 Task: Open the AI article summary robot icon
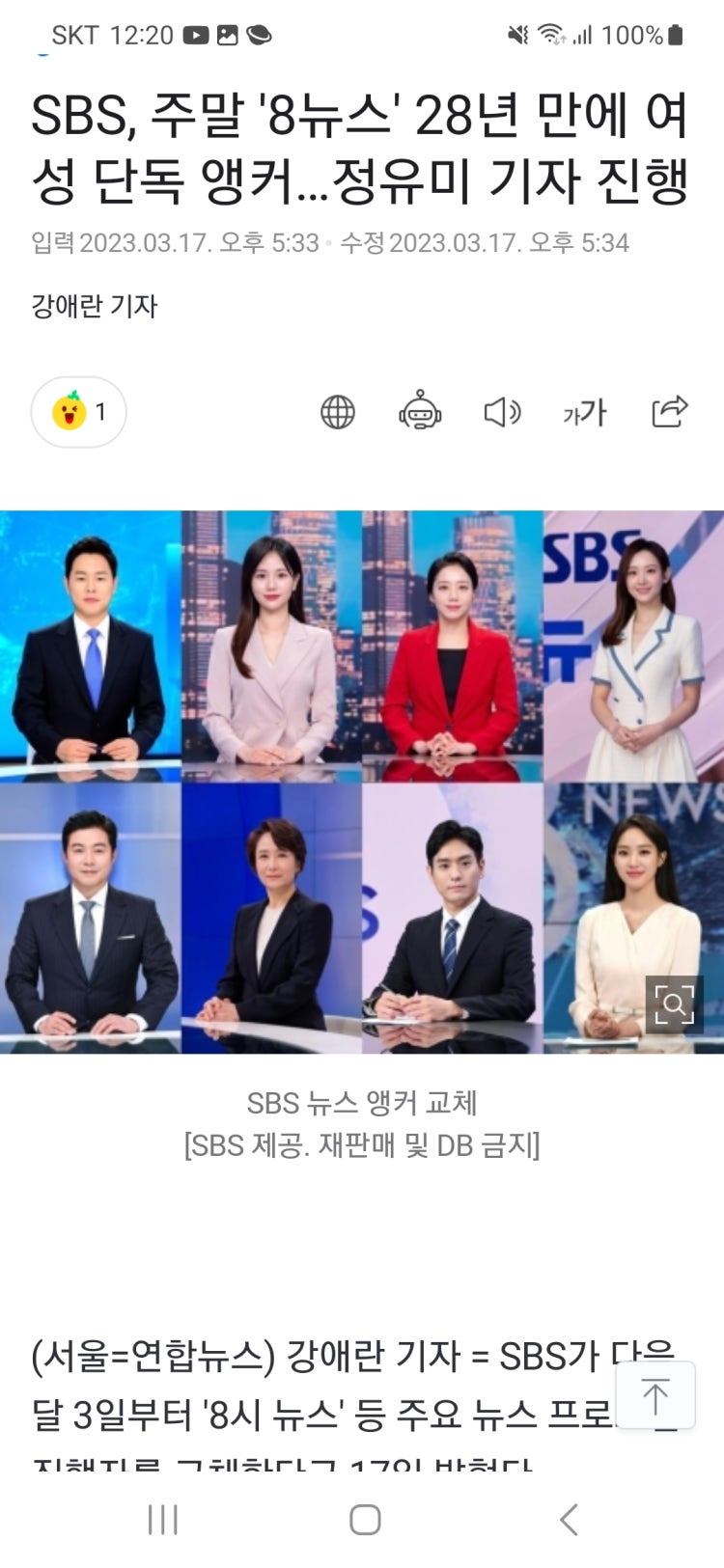click(x=418, y=412)
